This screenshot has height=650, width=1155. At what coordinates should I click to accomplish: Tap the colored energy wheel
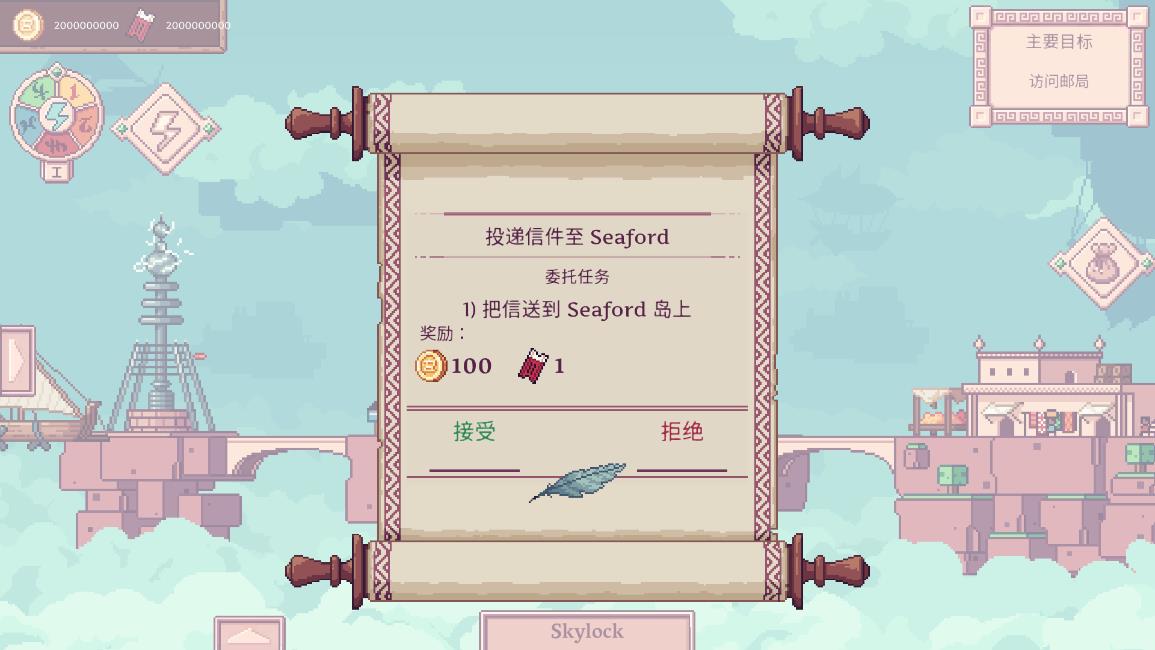57,116
